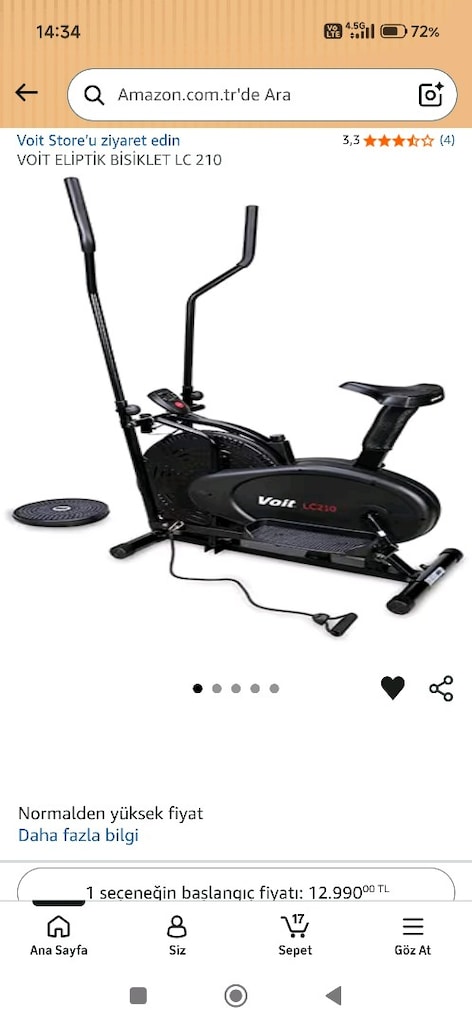Share this product
The width and height of the screenshot is (472, 1024).
click(441, 688)
